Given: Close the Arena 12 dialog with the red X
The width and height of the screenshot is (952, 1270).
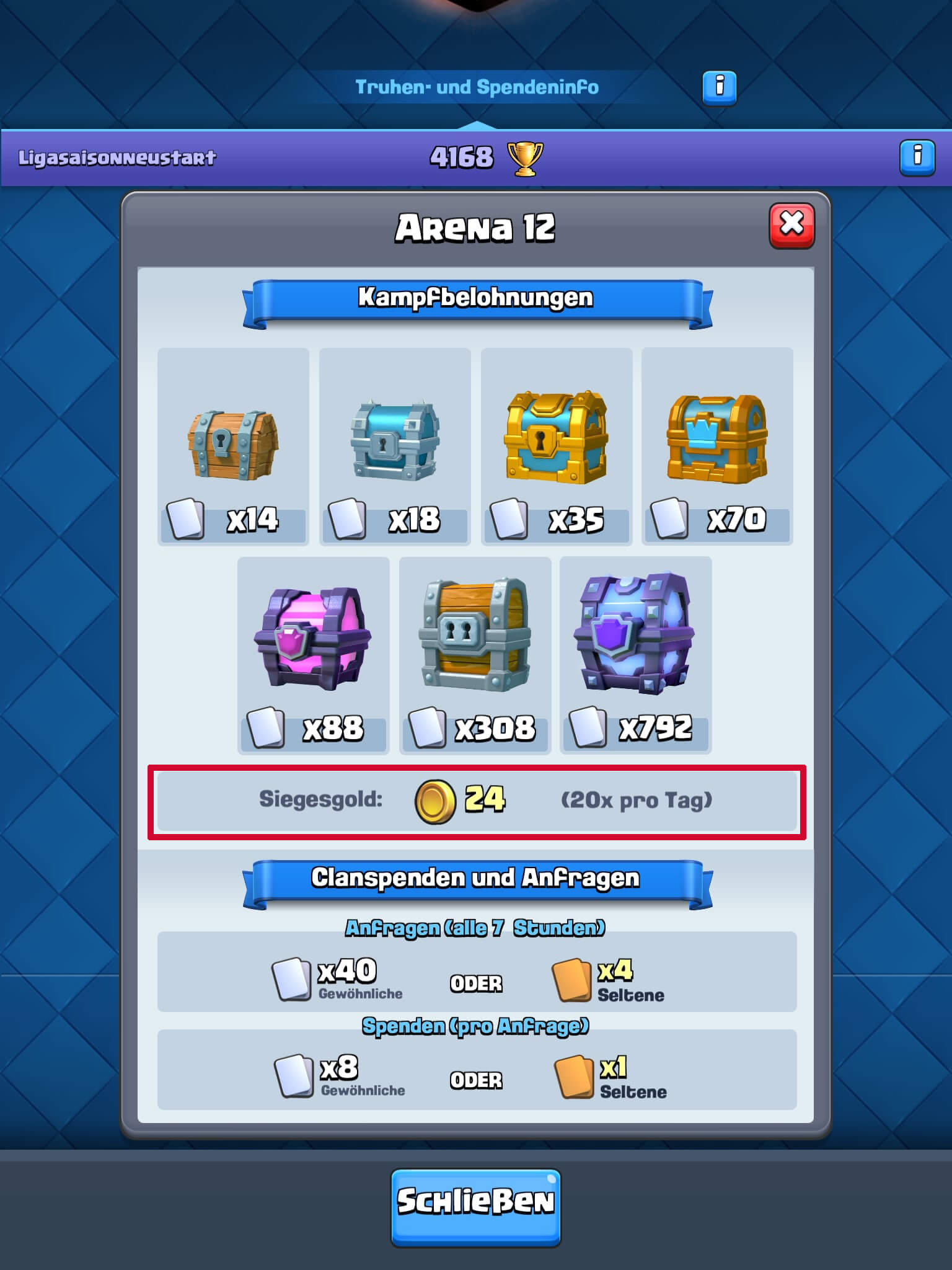Looking at the screenshot, I should (x=791, y=225).
